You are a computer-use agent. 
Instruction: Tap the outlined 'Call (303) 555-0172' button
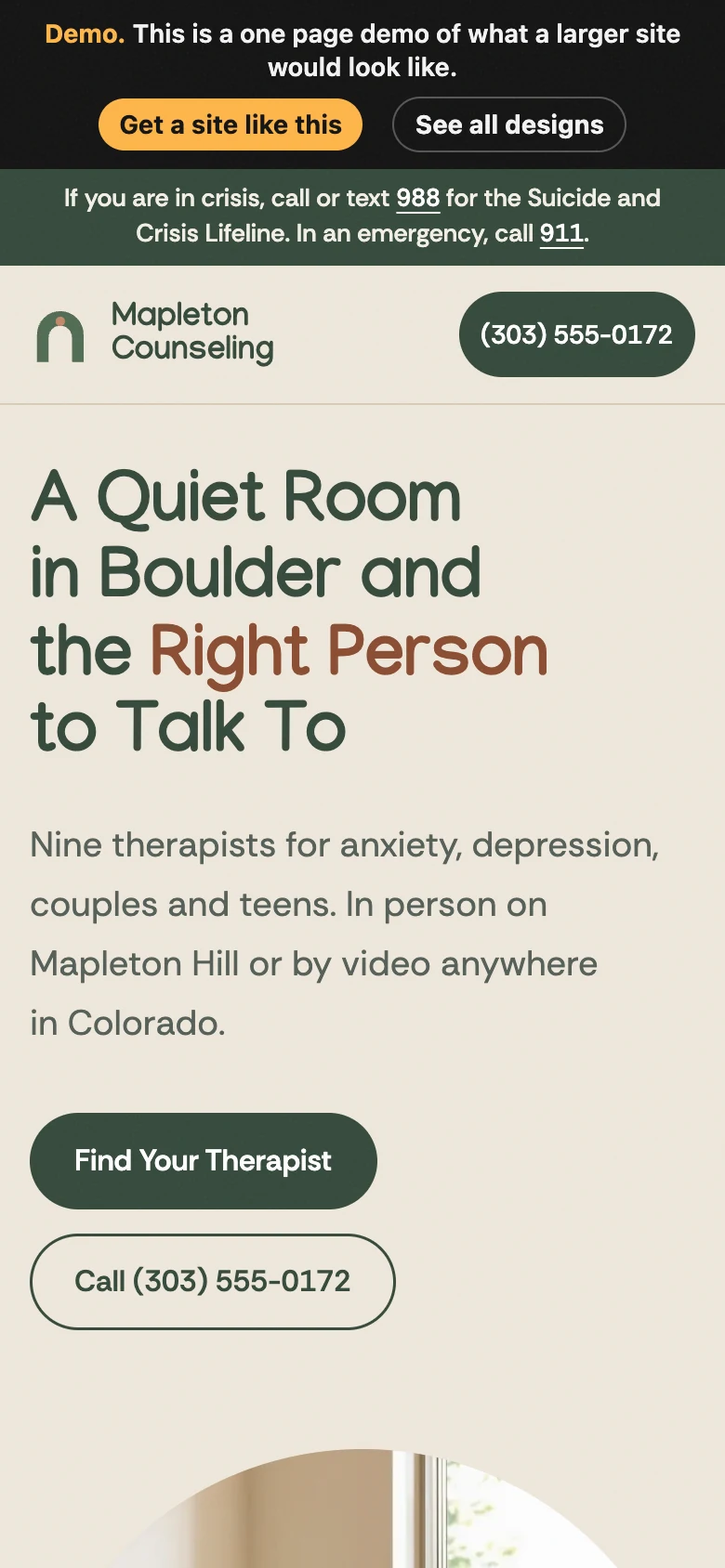[x=213, y=1282]
